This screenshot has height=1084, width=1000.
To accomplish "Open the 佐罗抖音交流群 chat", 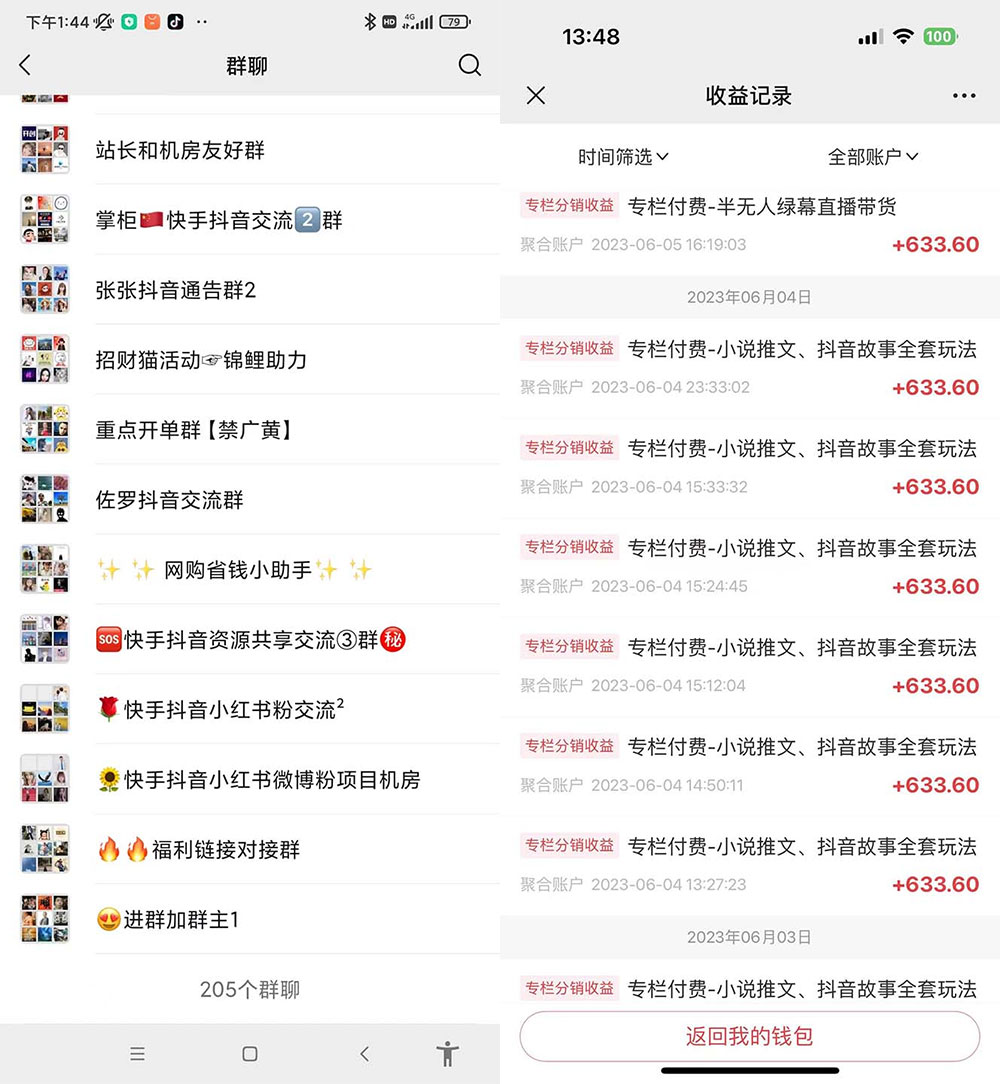I will click(x=250, y=500).
